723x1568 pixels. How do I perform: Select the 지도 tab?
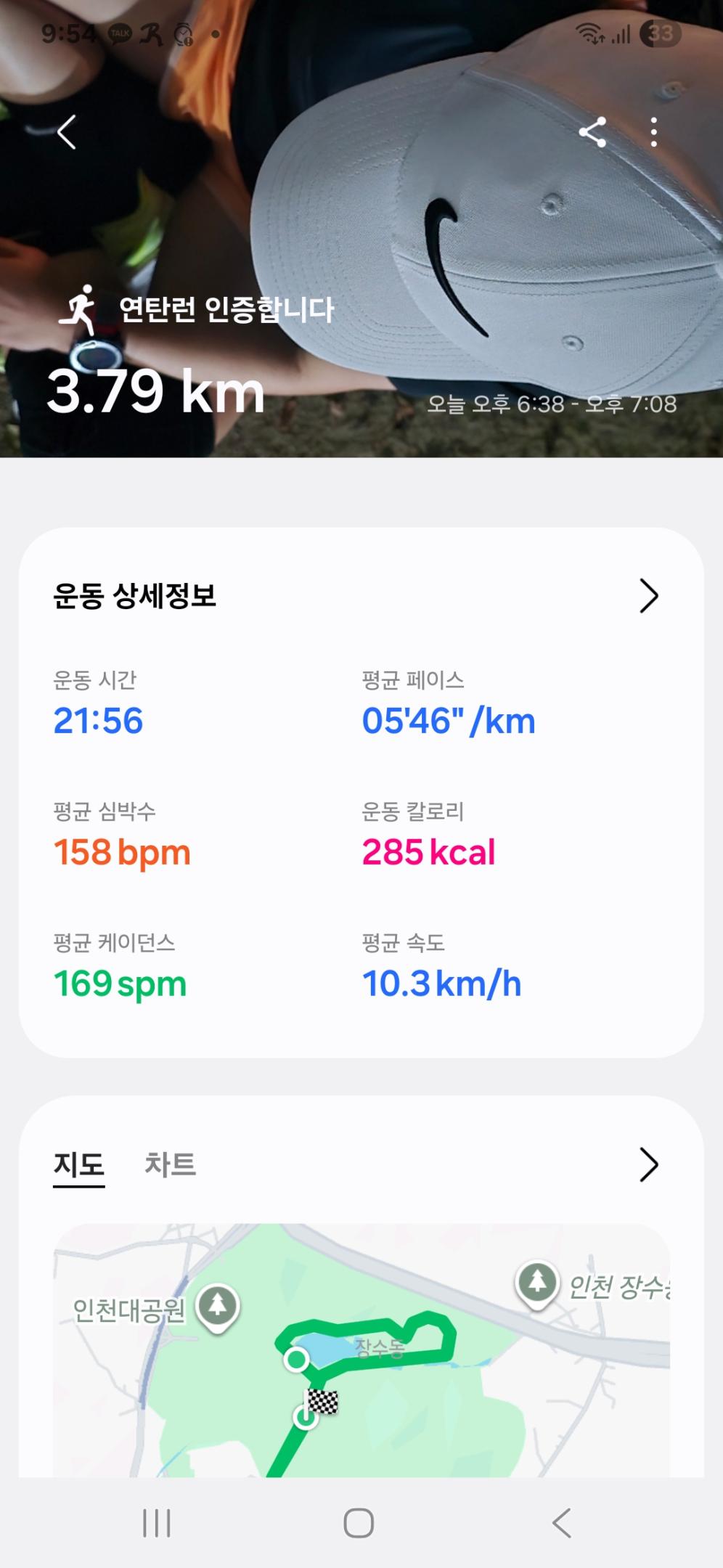coord(79,1164)
